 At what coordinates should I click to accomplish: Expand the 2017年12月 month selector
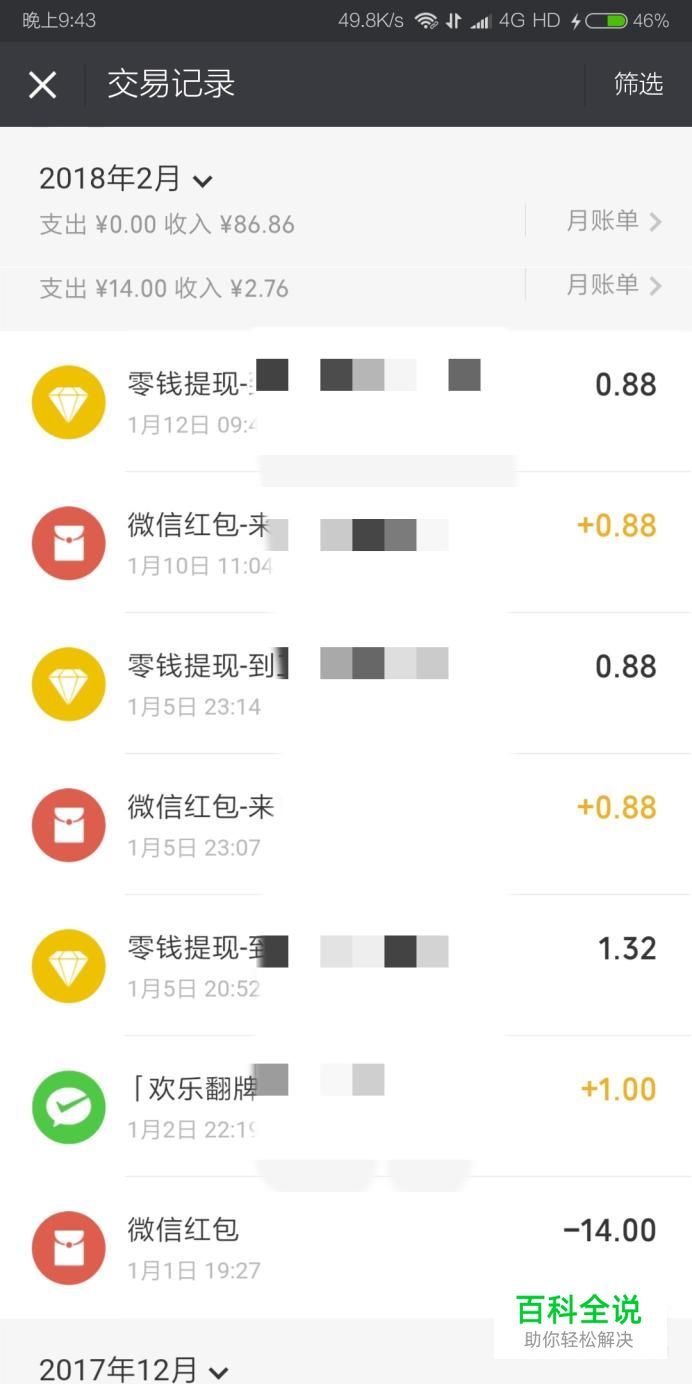(x=134, y=1369)
